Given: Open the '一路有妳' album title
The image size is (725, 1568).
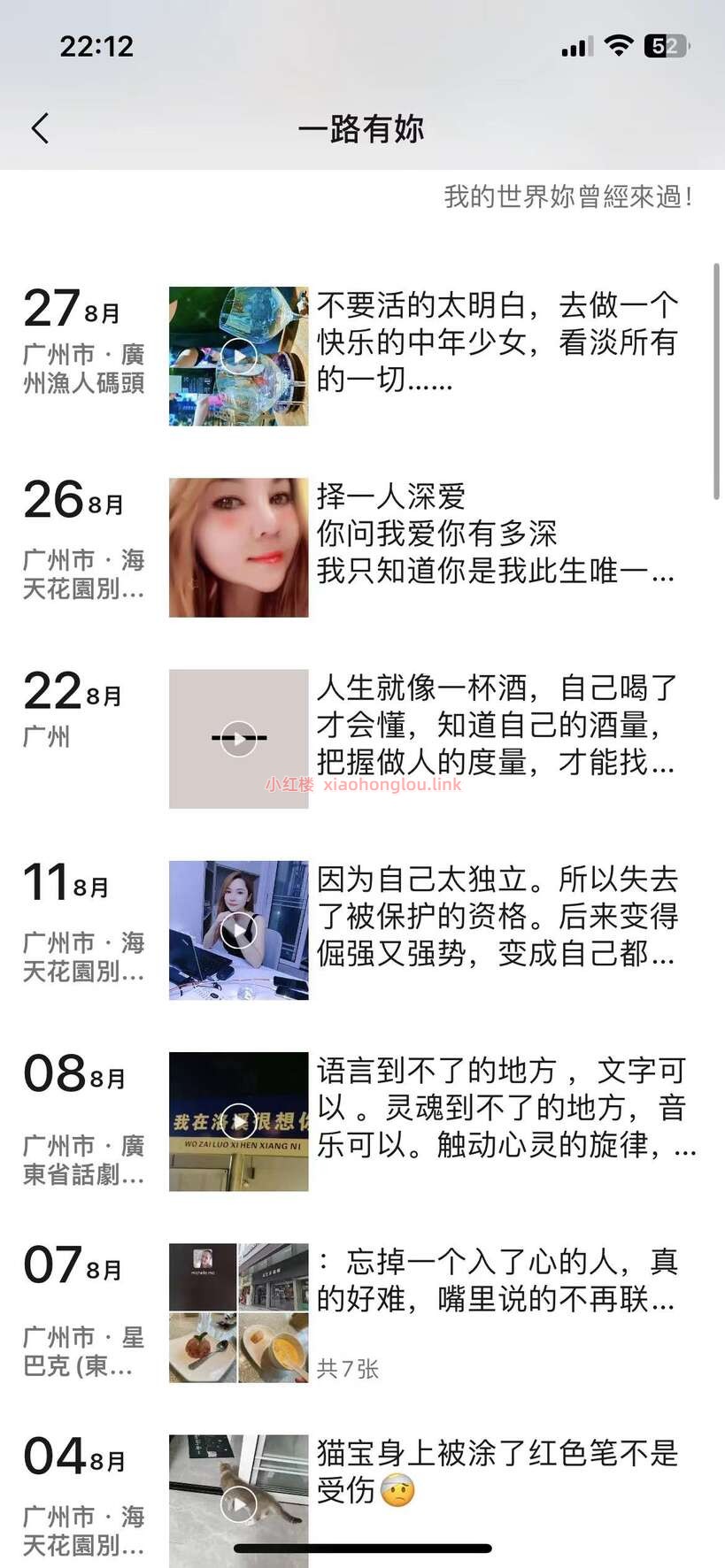Looking at the screenshot, I should [x=362, y=128].
